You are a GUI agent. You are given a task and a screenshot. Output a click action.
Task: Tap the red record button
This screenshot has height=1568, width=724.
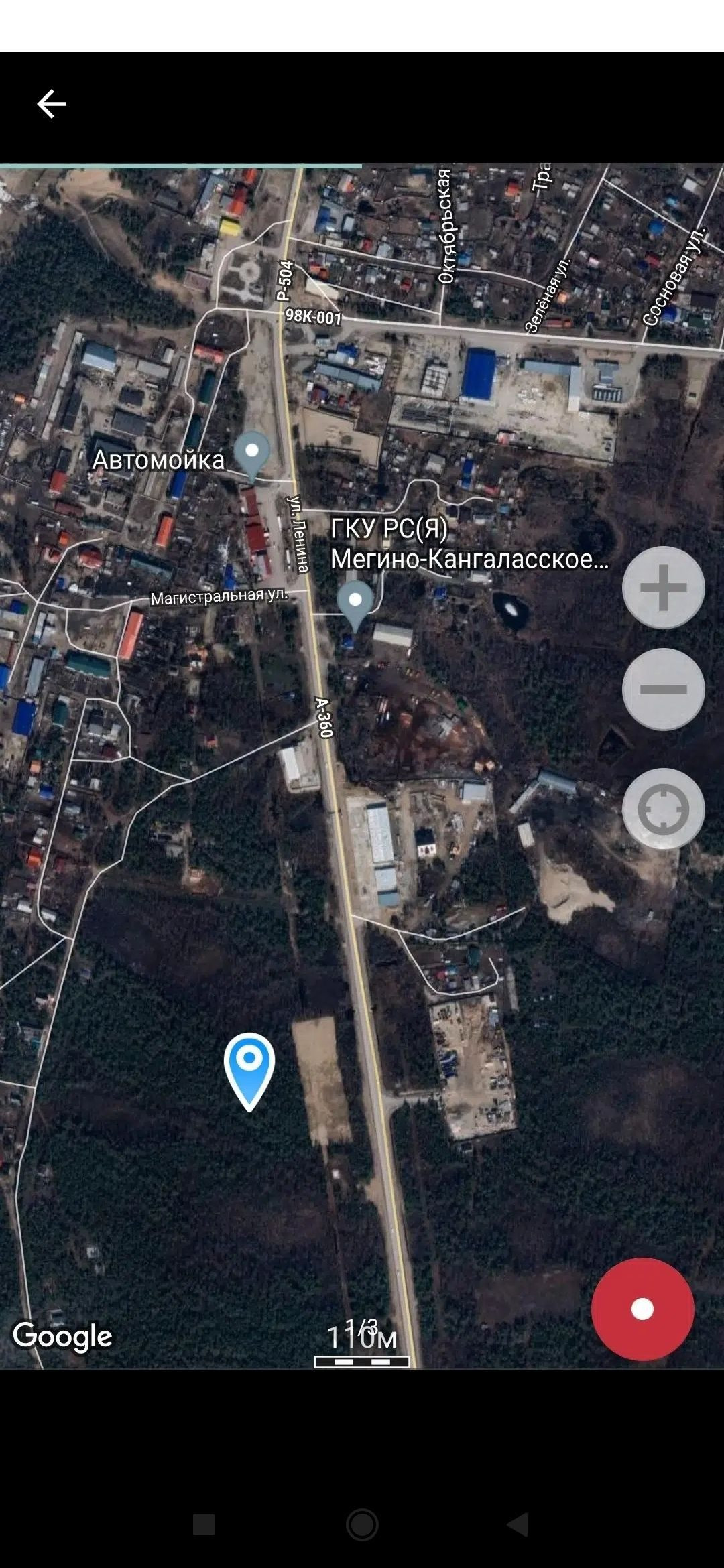[642, 1309]
